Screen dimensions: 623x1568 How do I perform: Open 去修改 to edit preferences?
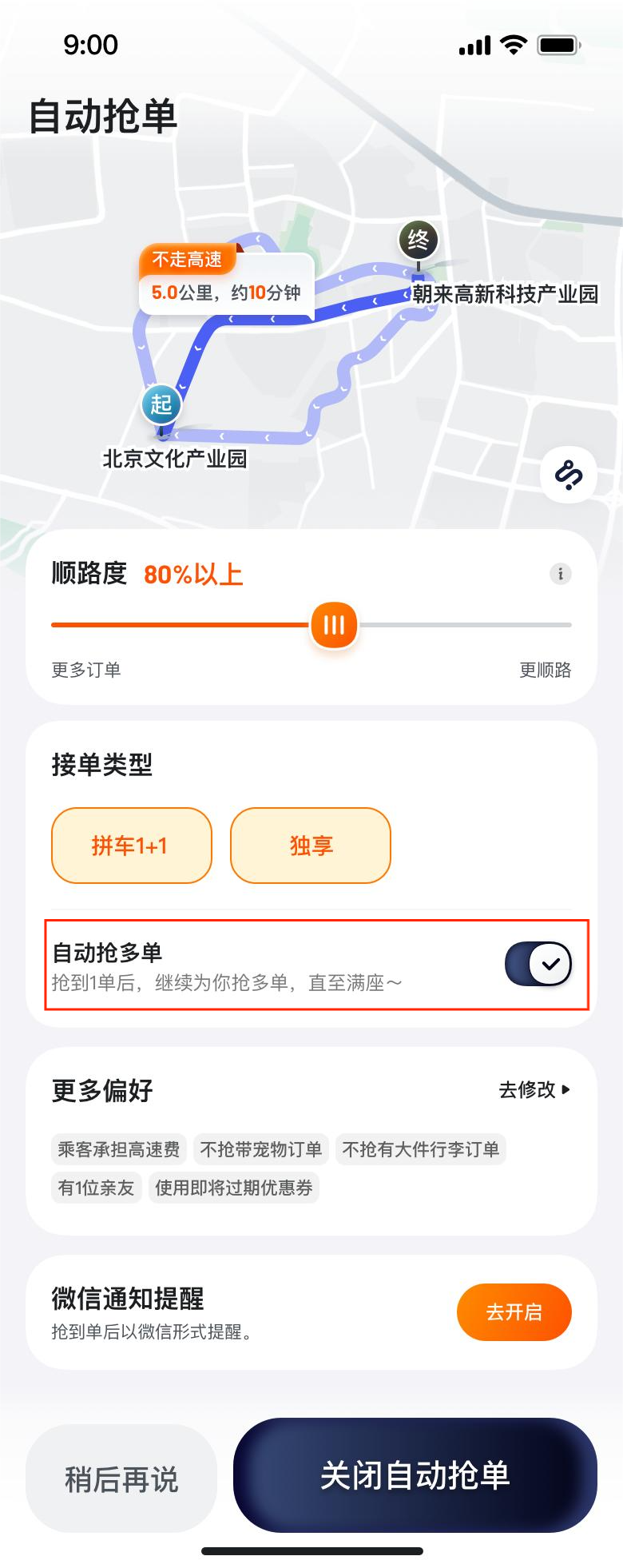[534, 1089]
